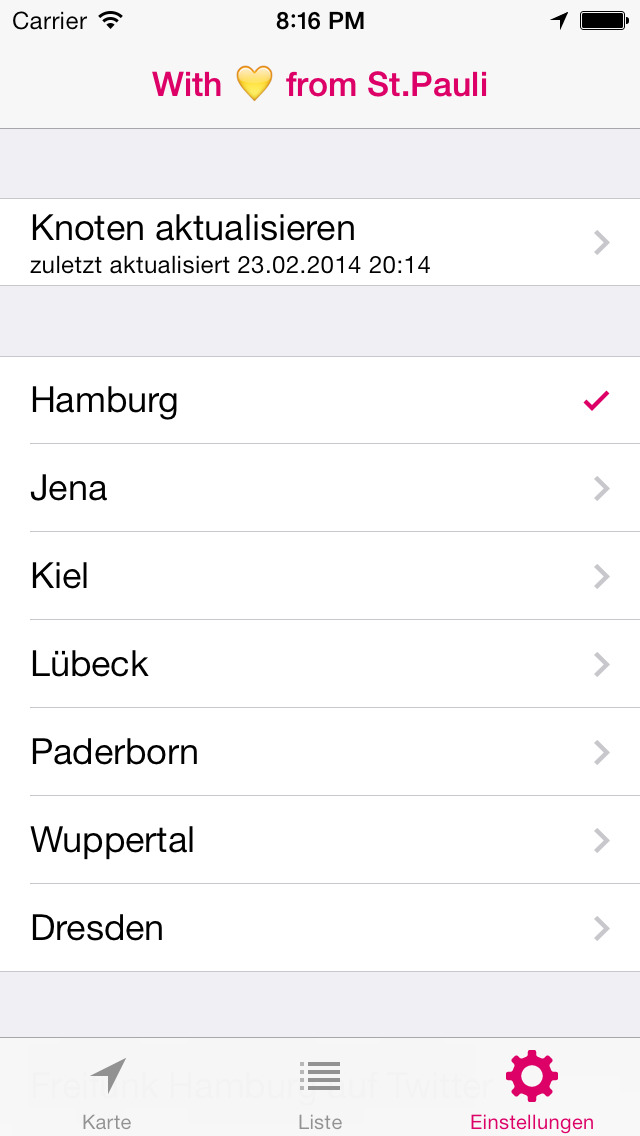640x1136 pixels.
Task: Choose the Dresden row
Action: pyautogui.click(x=320, y=928)
